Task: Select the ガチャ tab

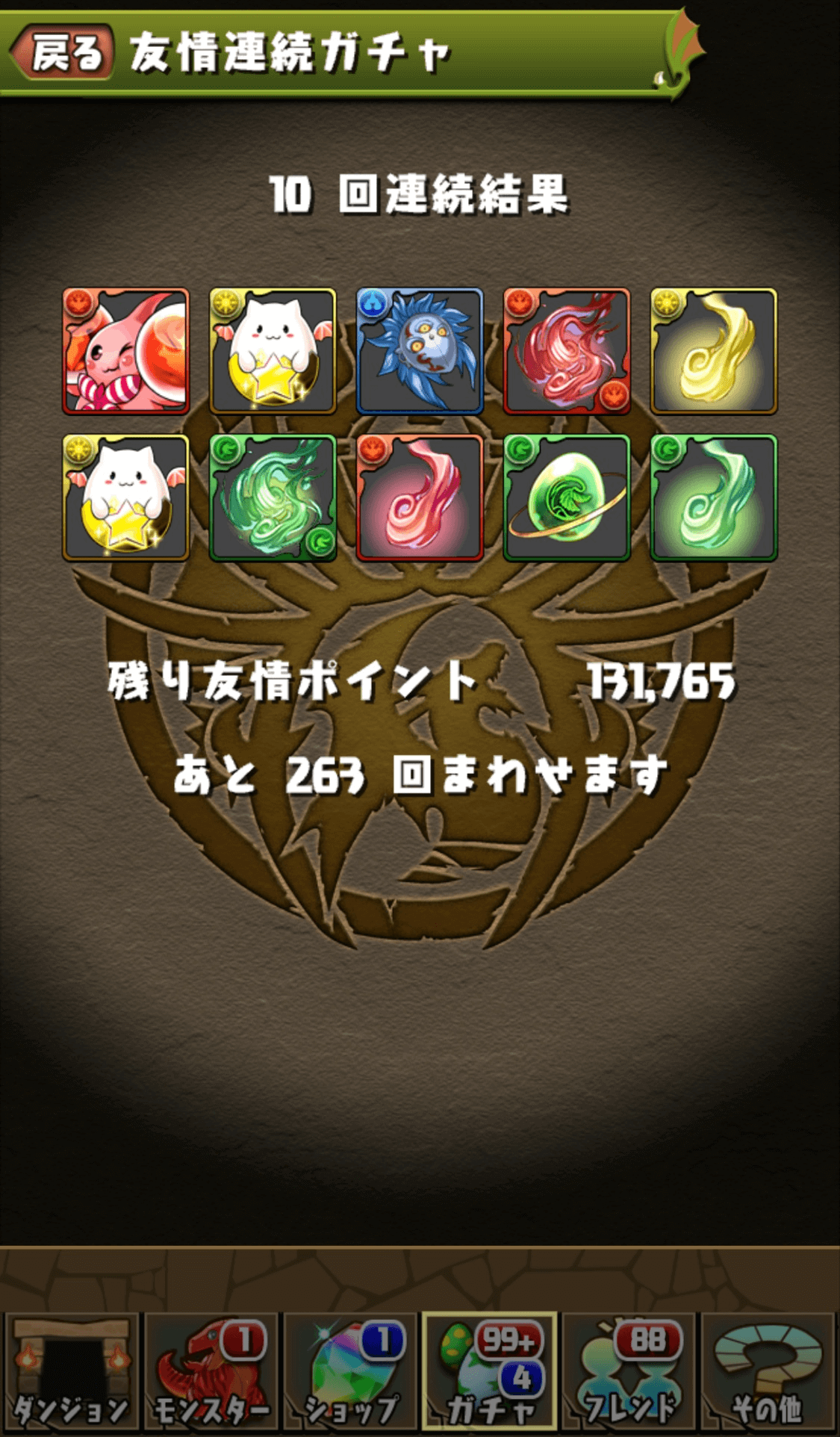Action: pos(490,1372)
